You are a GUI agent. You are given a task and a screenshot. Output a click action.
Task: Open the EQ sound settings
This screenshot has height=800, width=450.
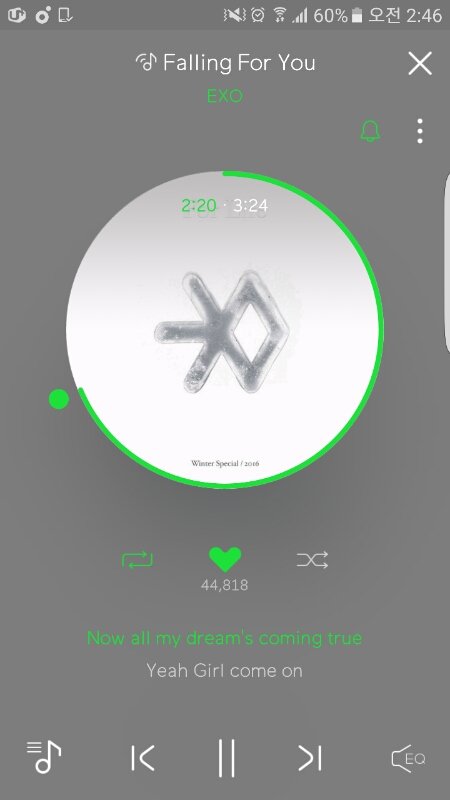pyautogui.click(x=408, y=759)
